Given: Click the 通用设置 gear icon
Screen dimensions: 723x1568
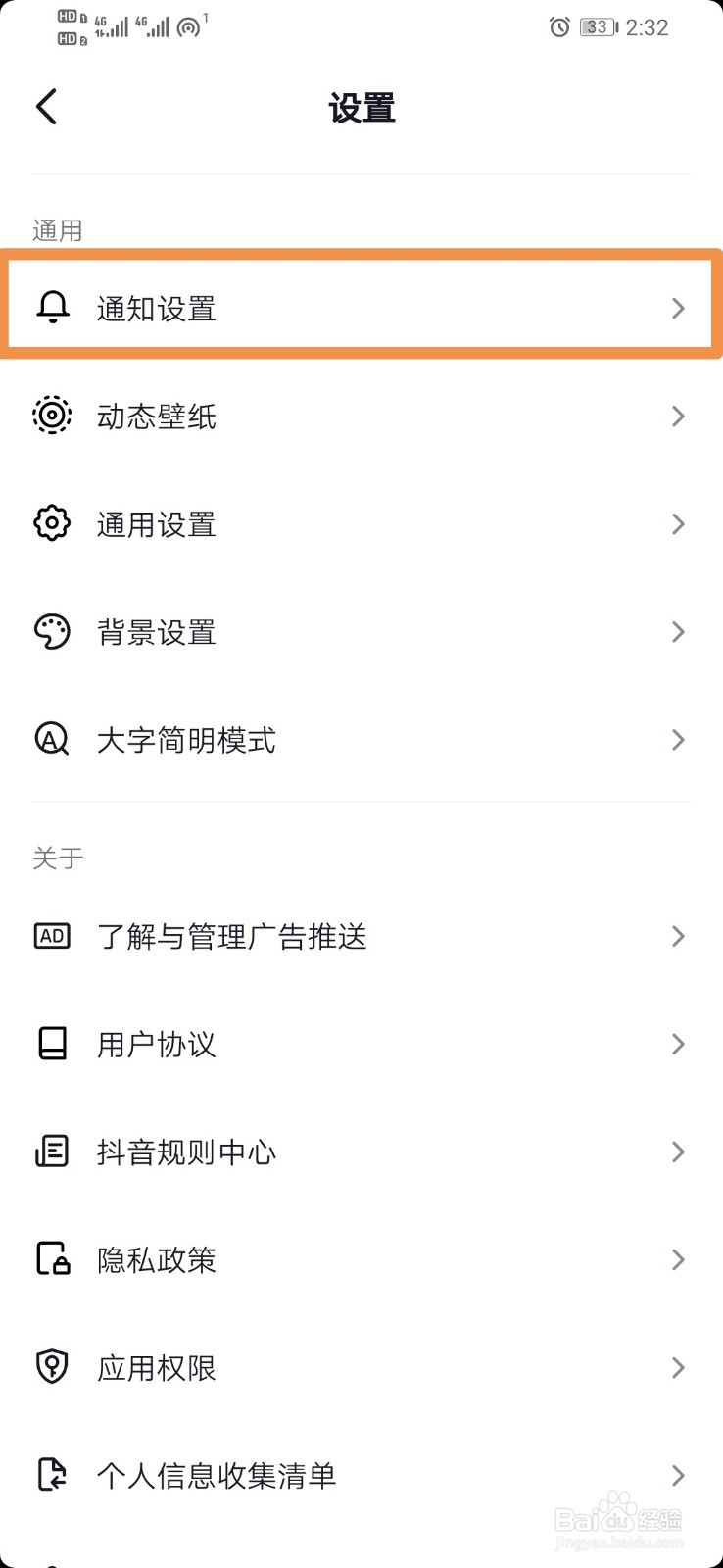Looking at the screenshot, I should [x=52, y=523].
